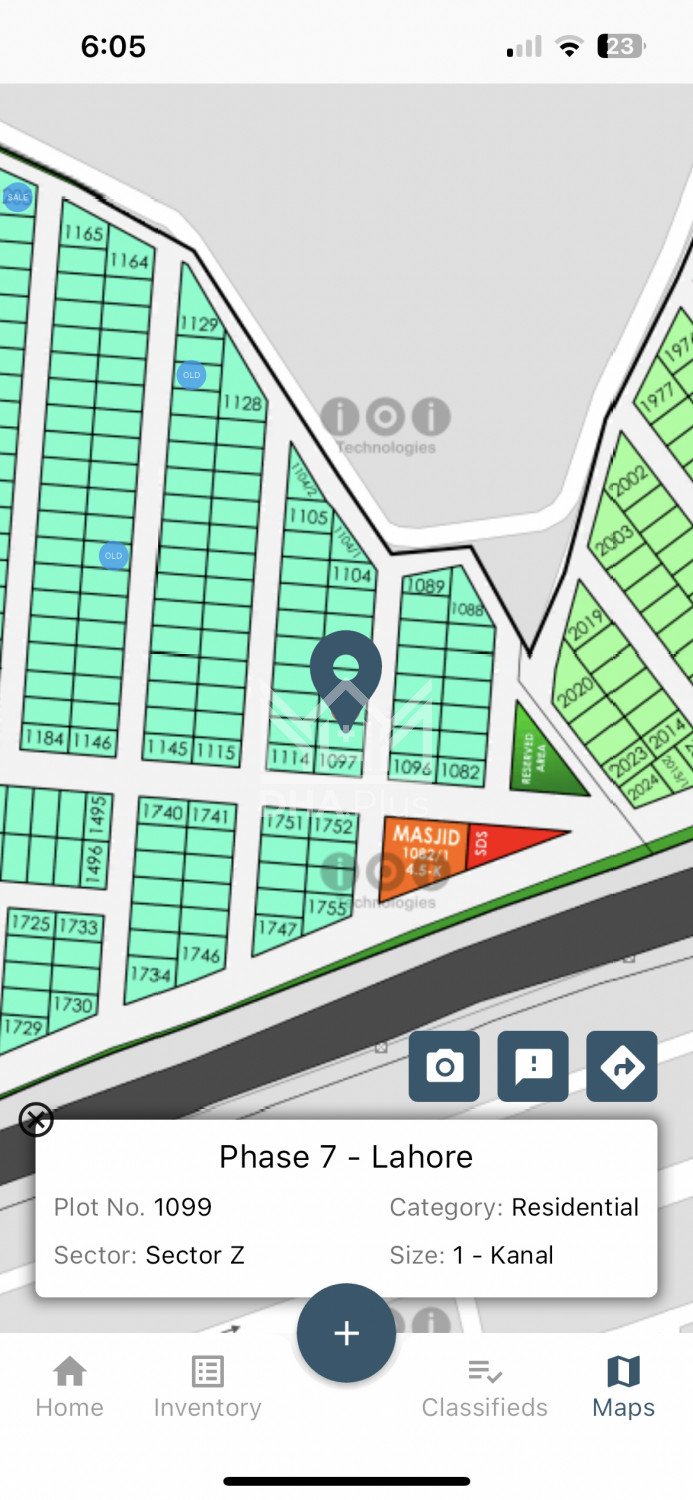Close the plot info card
Screen dimensions: 693x1500
click(x=36, y=1120)
